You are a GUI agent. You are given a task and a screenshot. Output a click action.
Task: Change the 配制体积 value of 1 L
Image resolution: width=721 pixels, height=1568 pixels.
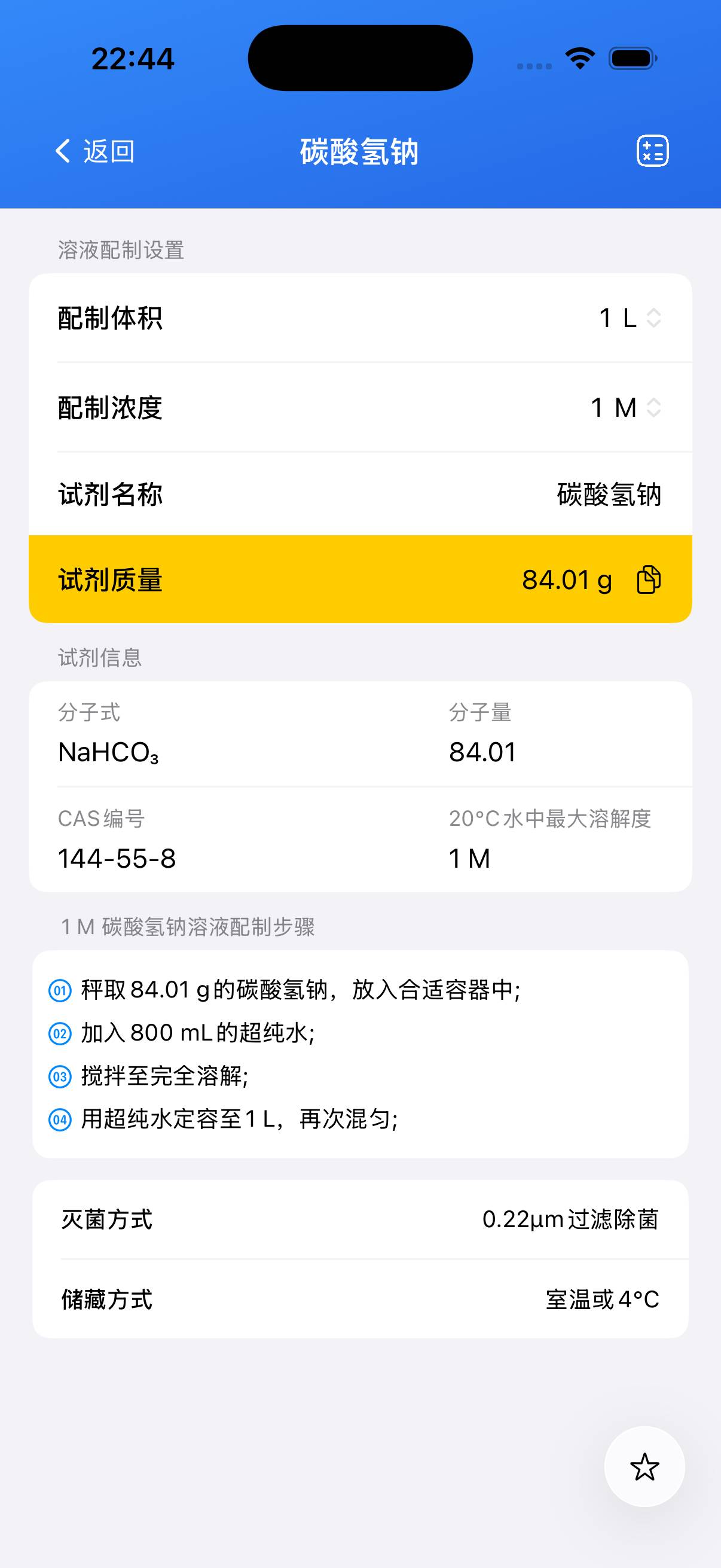[630, 318]
